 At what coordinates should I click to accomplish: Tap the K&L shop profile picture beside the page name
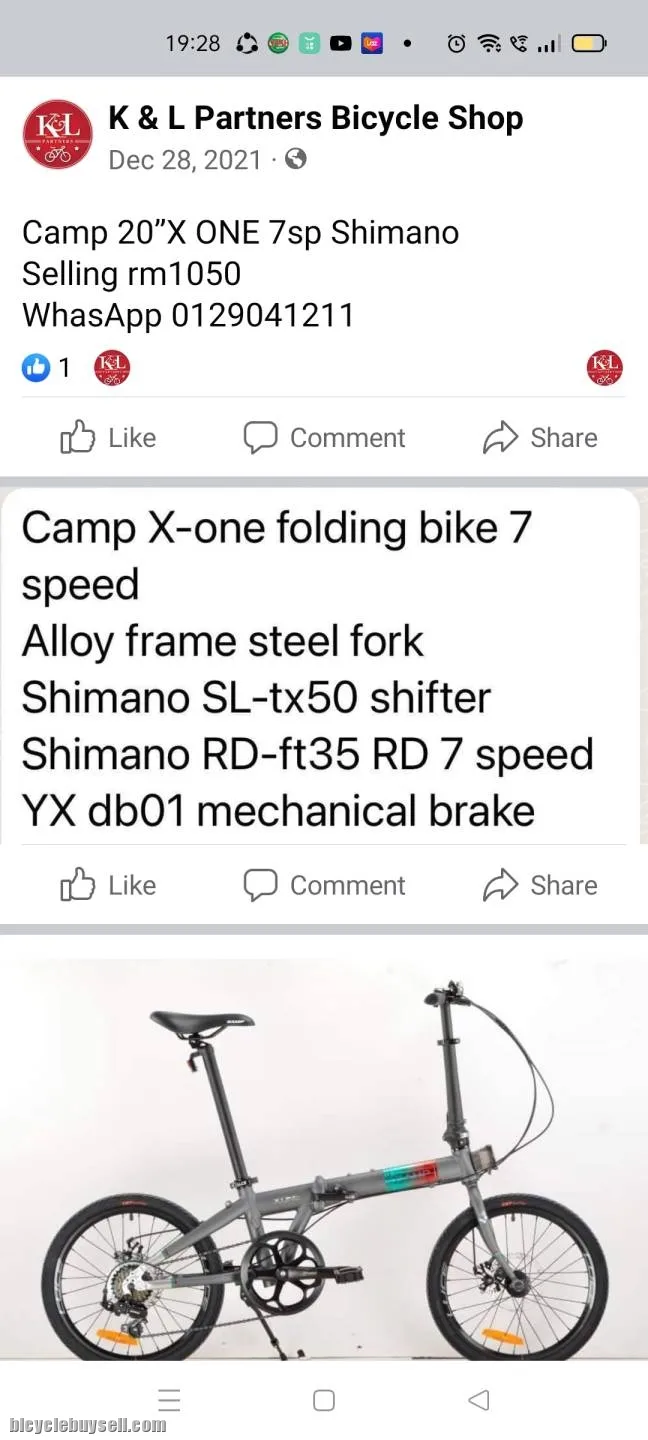[x=57, y=135]
